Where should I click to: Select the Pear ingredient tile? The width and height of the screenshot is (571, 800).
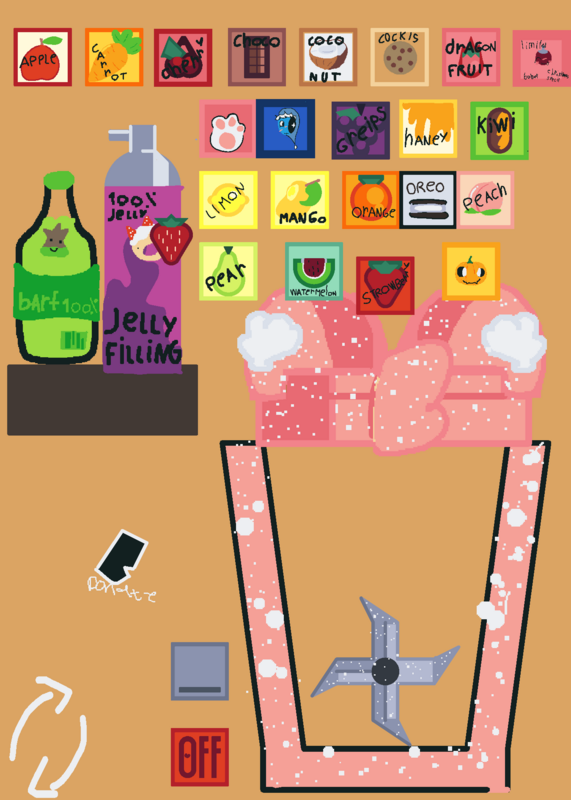[228, 271]
